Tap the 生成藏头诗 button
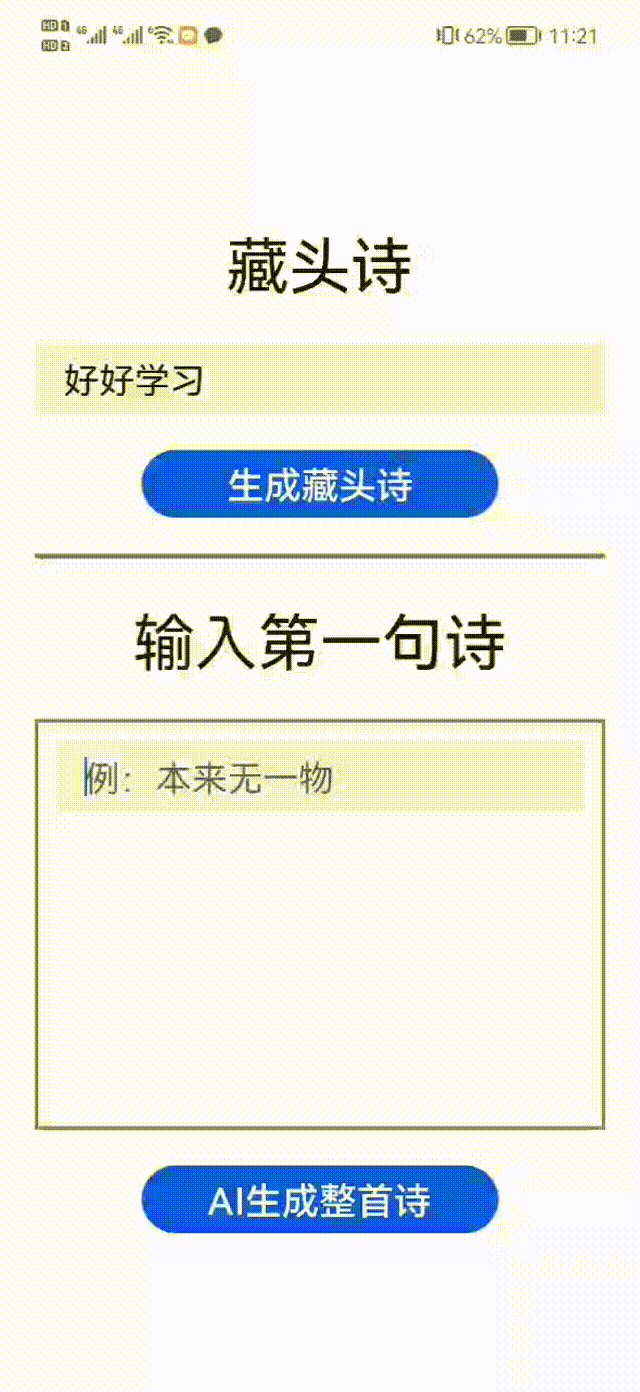This screenshot has width=640, height=1392. click(x=320, y=485)
